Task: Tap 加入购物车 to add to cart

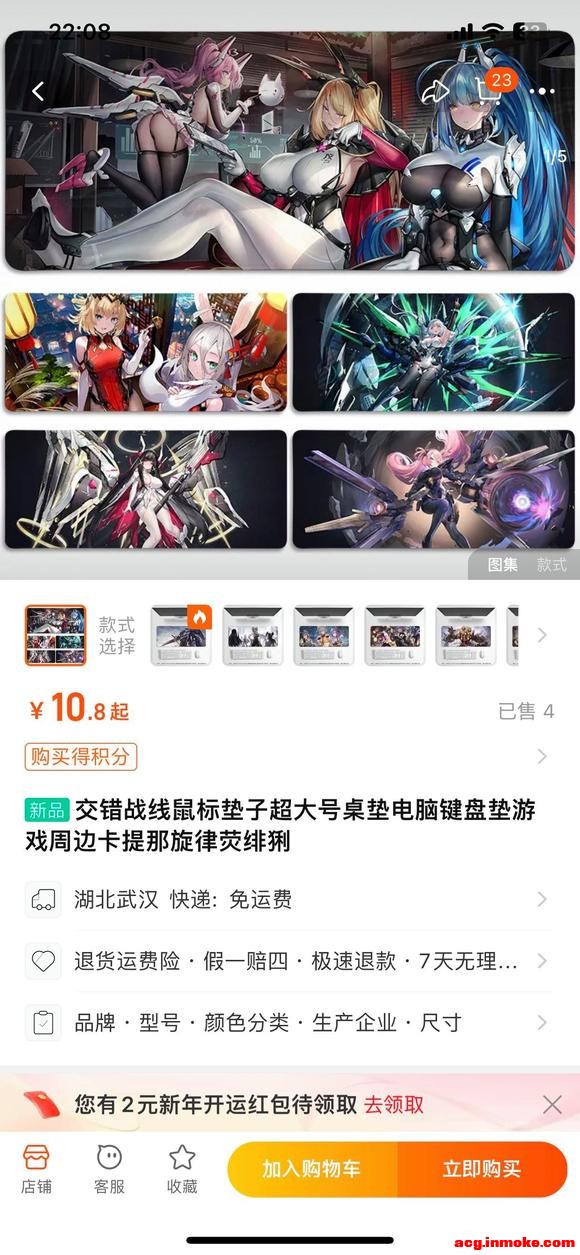Action: (x=312, y=1169)
